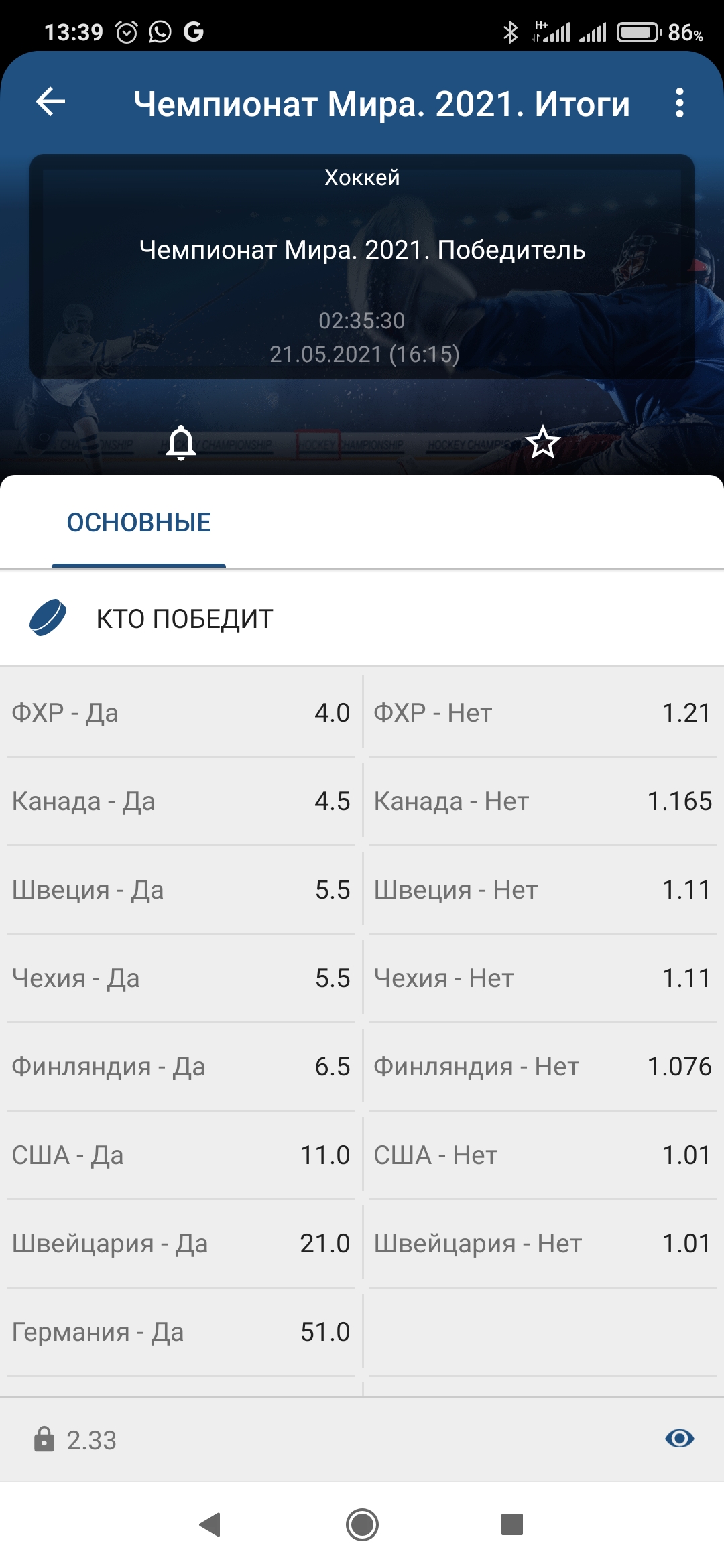
Task: Open the three-dot overflow menu
Action: (x=679, y=103)
